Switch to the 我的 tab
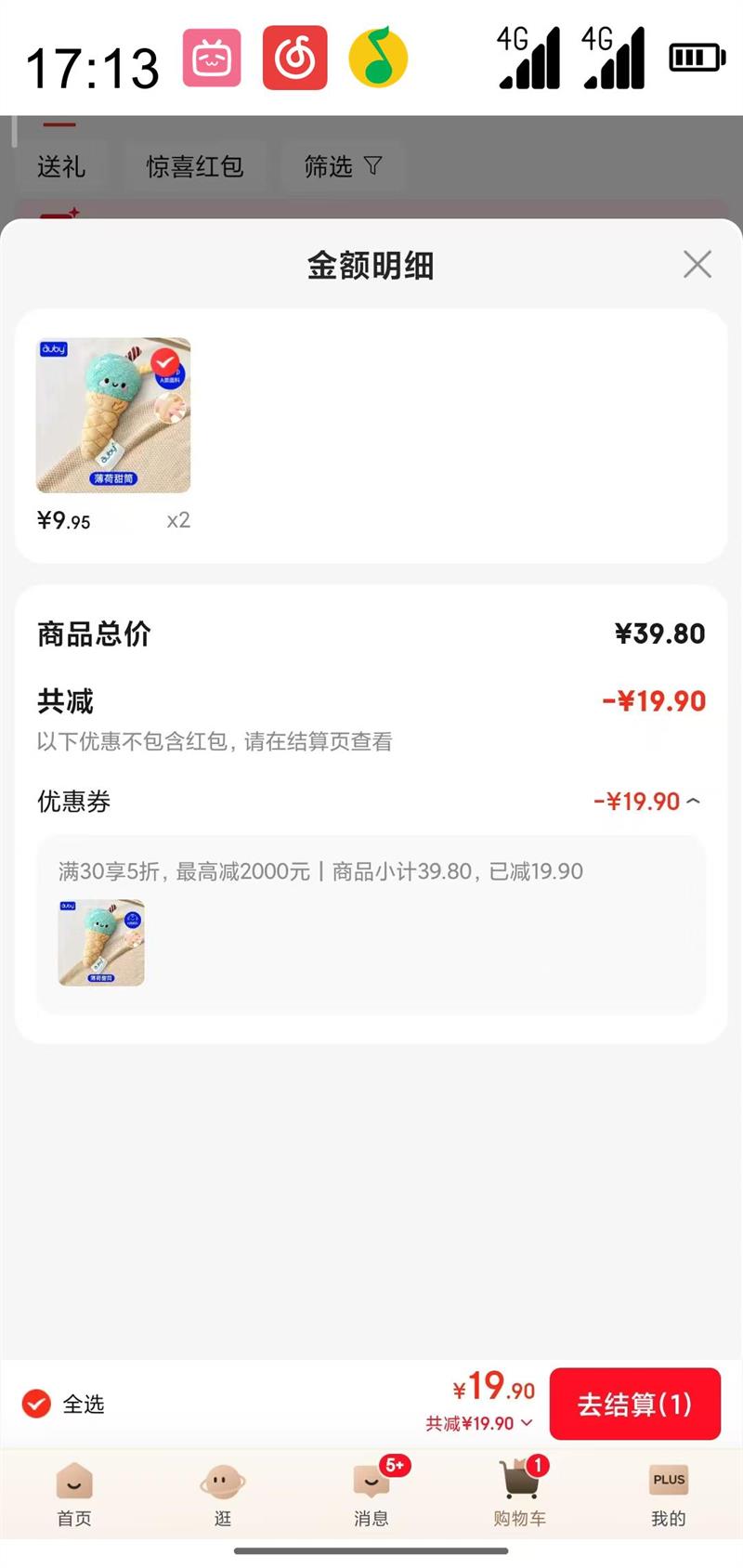 pos(669,1494)
